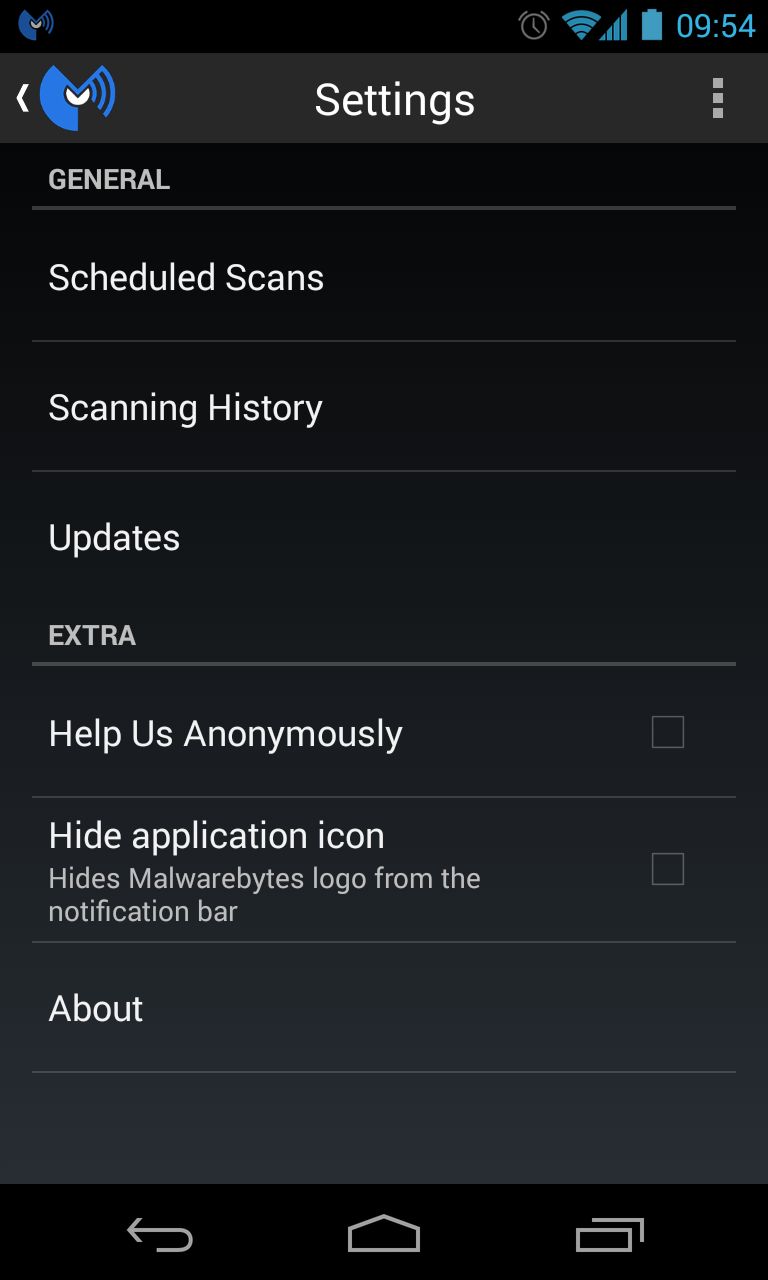Screen dimensions: 768x1280
Task: Open Scheduled Scans settings
Action: 384,277
